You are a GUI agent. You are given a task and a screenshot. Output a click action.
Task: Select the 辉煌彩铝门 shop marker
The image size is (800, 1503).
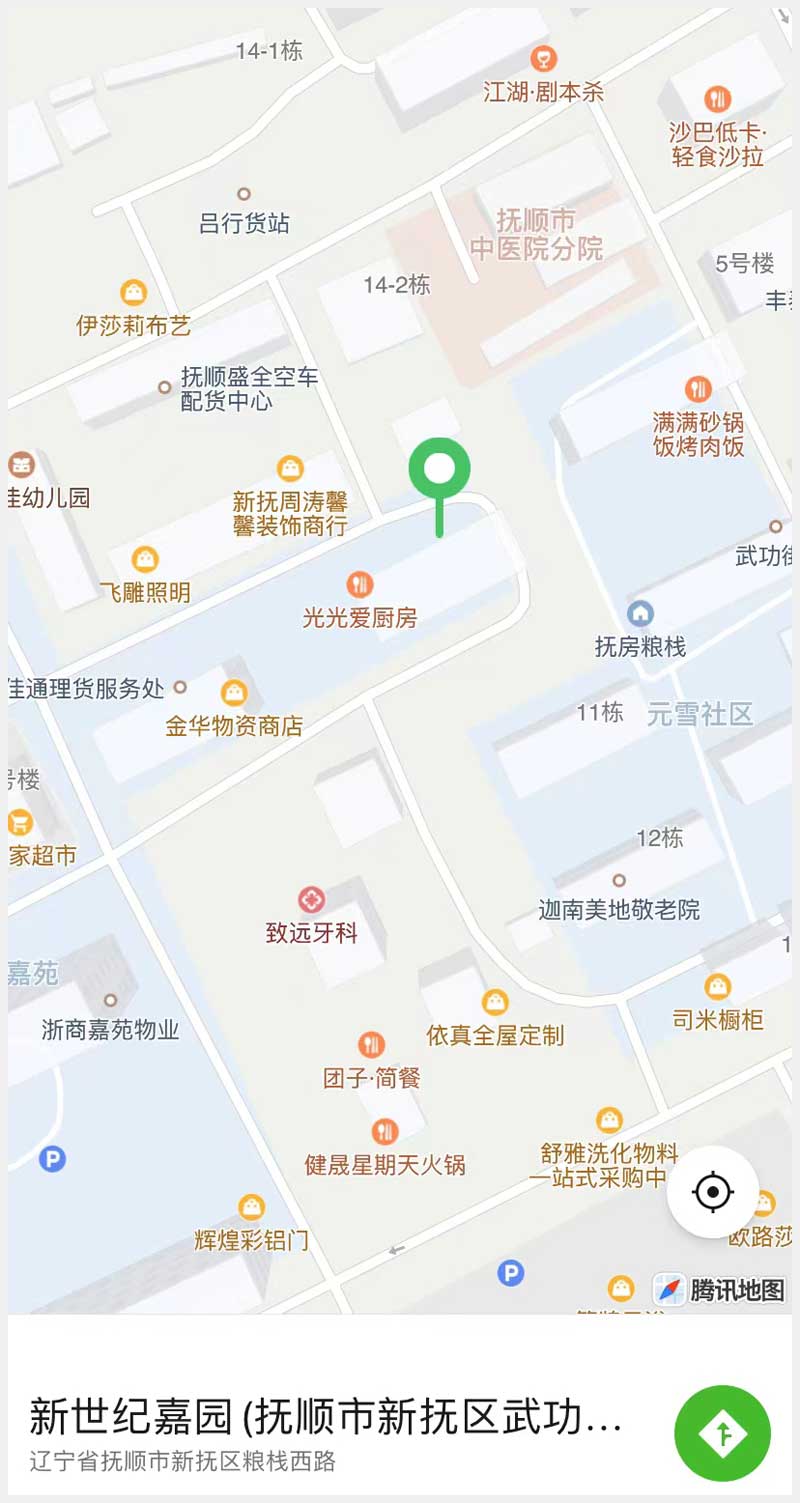(x=252, y=1208)
